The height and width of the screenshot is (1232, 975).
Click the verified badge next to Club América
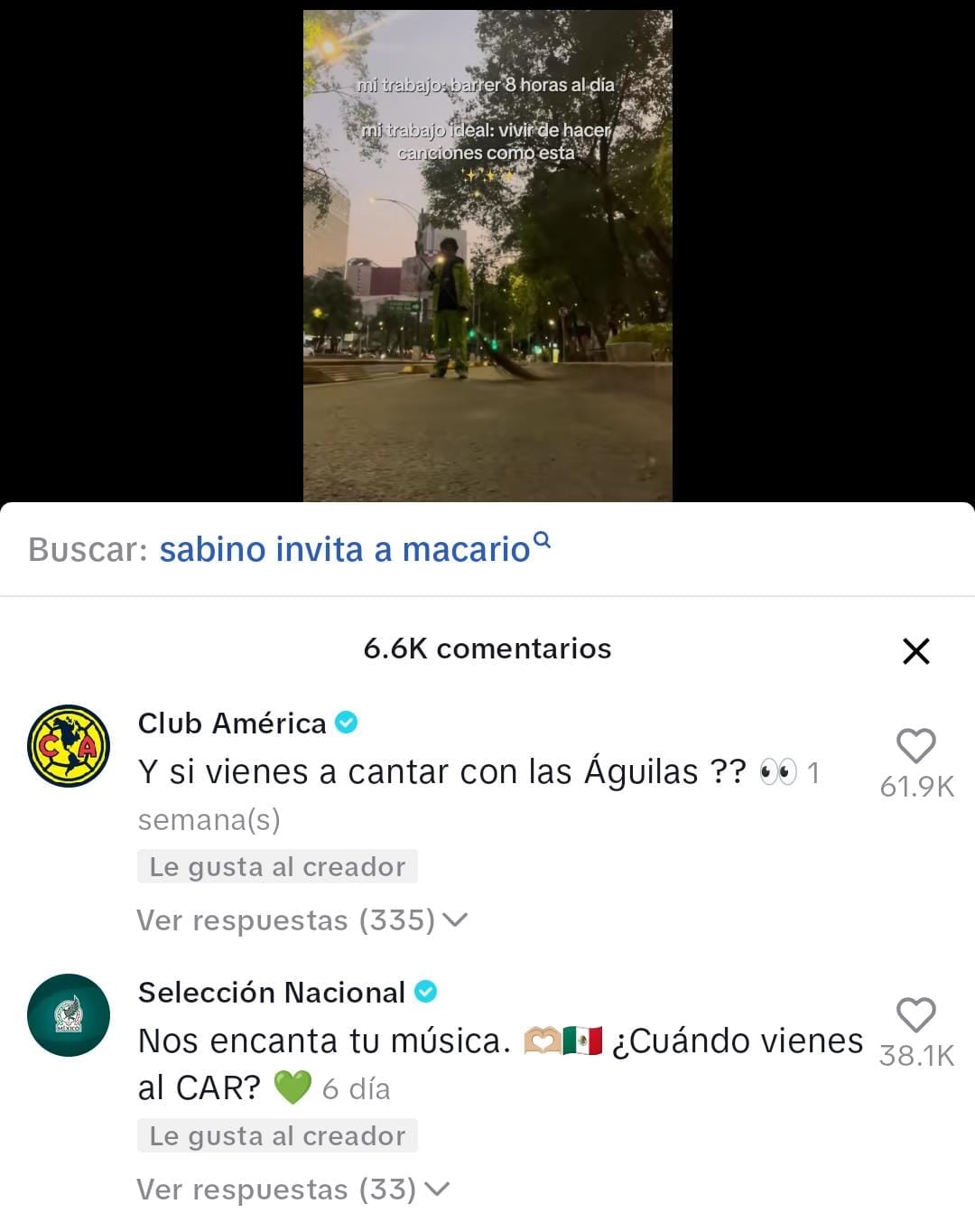pyautogui.click(x=348, y=723)
